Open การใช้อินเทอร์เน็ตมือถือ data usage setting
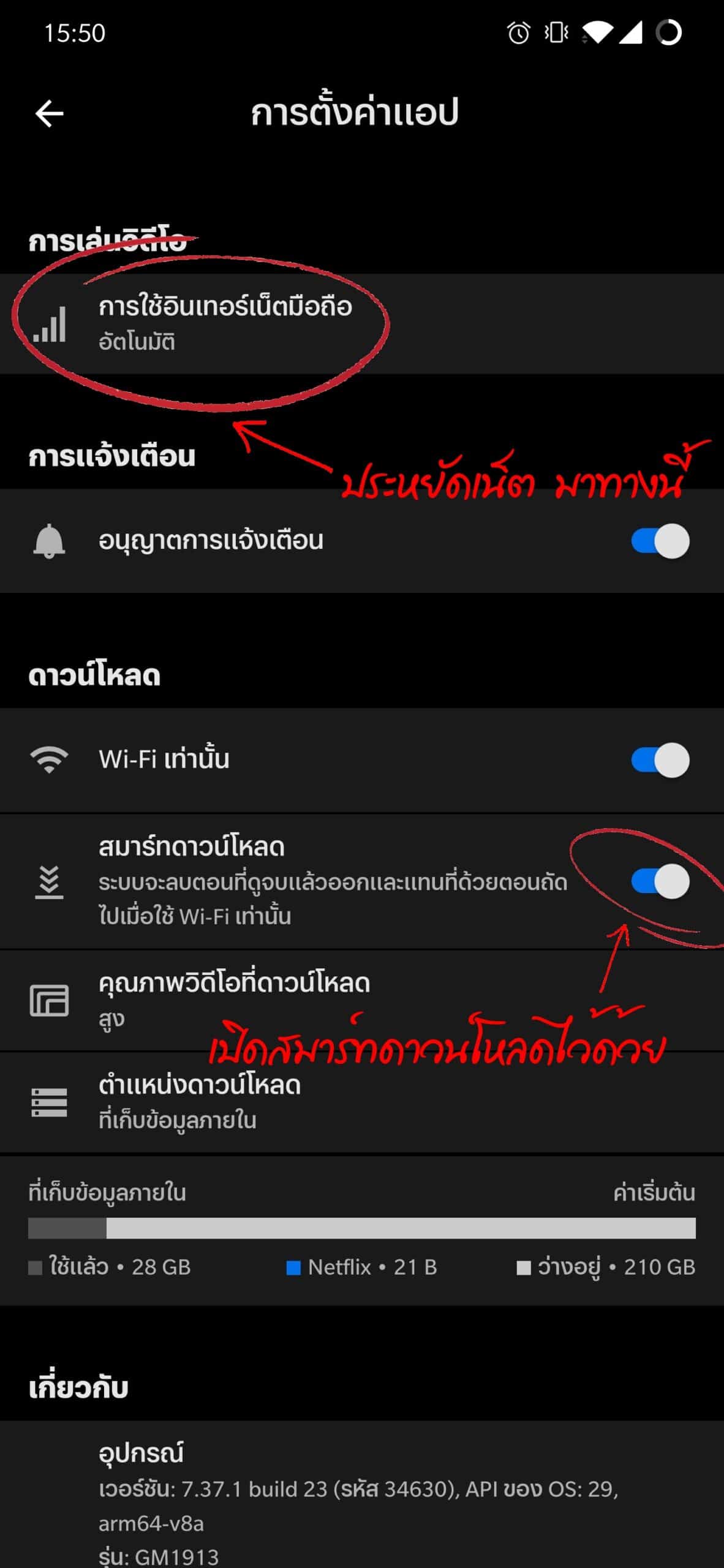Viewport: 724px width, 1568px height. pyautogui.click(x=225, y=323)
